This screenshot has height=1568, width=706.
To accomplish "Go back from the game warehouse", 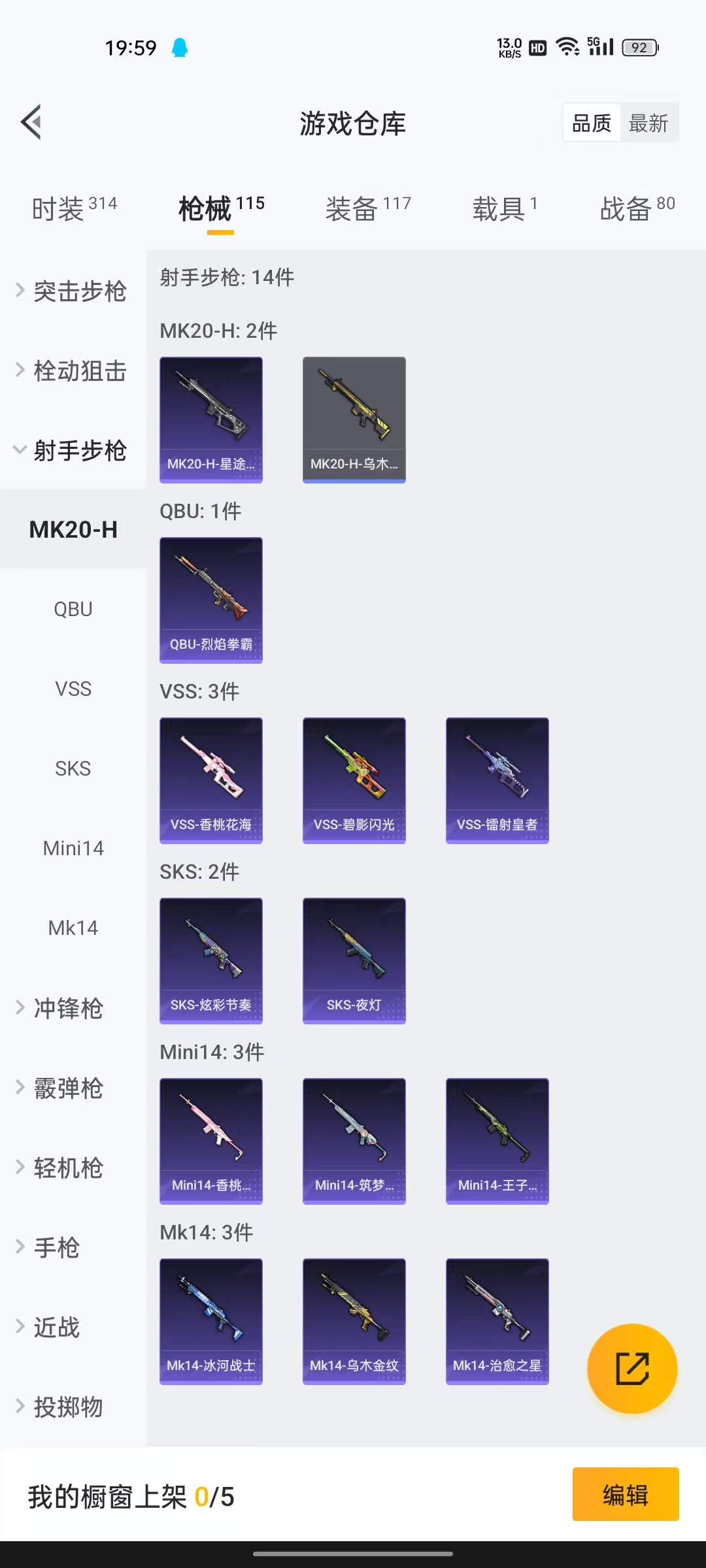I will 31,122.
